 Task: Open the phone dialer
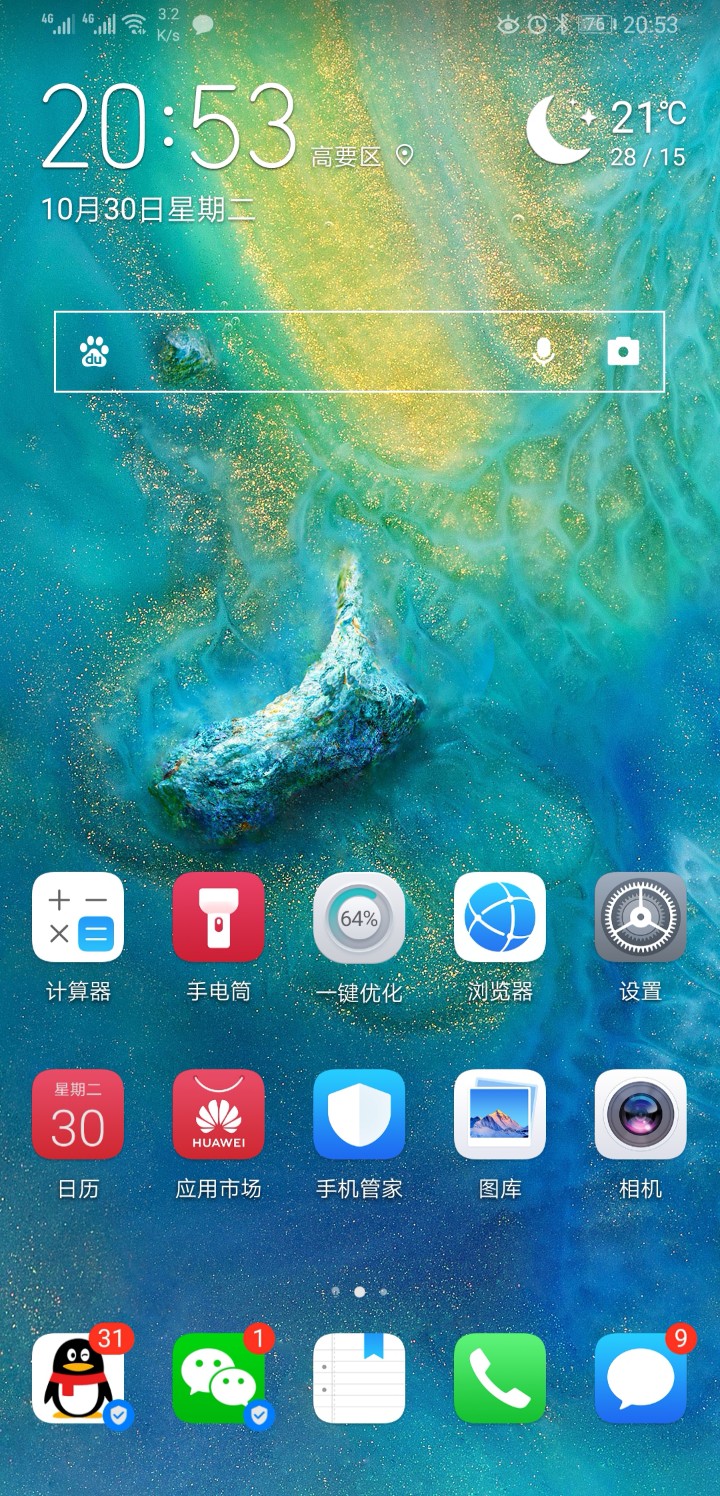click(x=500, y=1378)
